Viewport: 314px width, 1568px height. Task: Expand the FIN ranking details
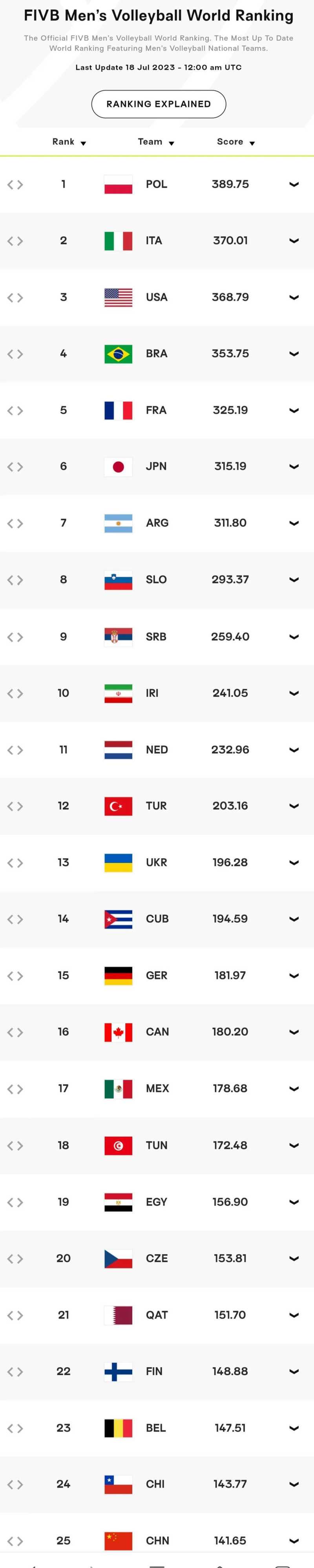point(293,1372)
